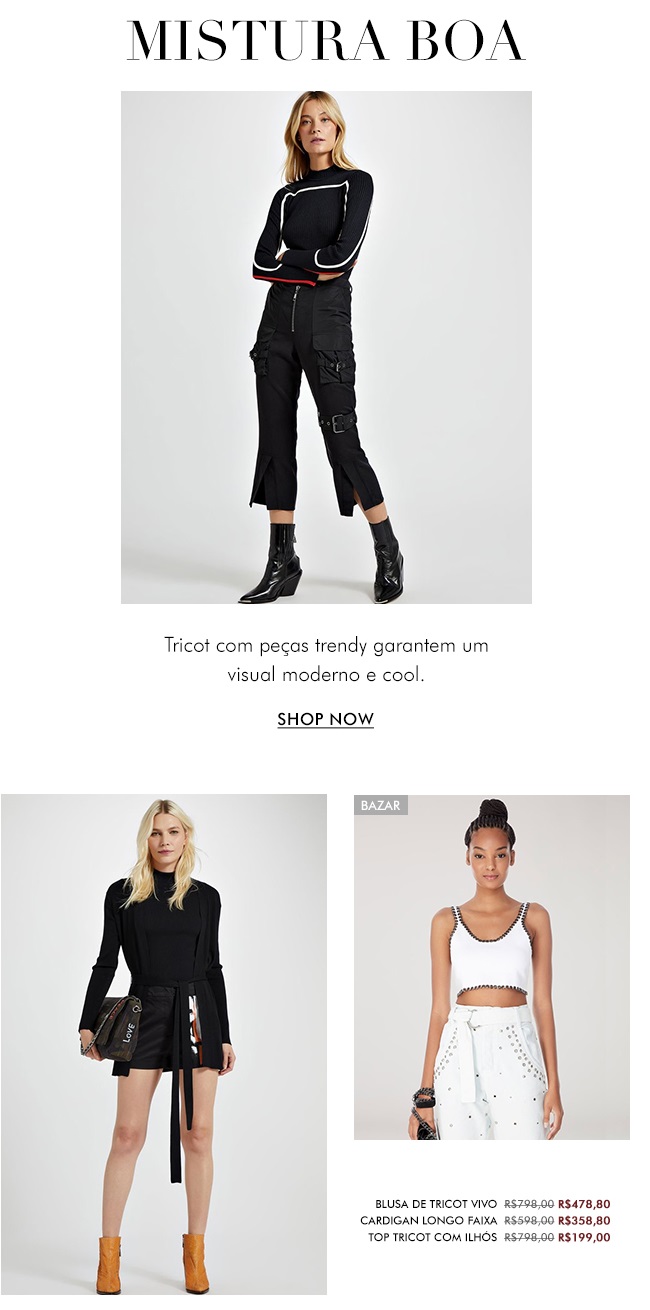Open the black tricot and cargo pants look

click(x=326, y=347)
